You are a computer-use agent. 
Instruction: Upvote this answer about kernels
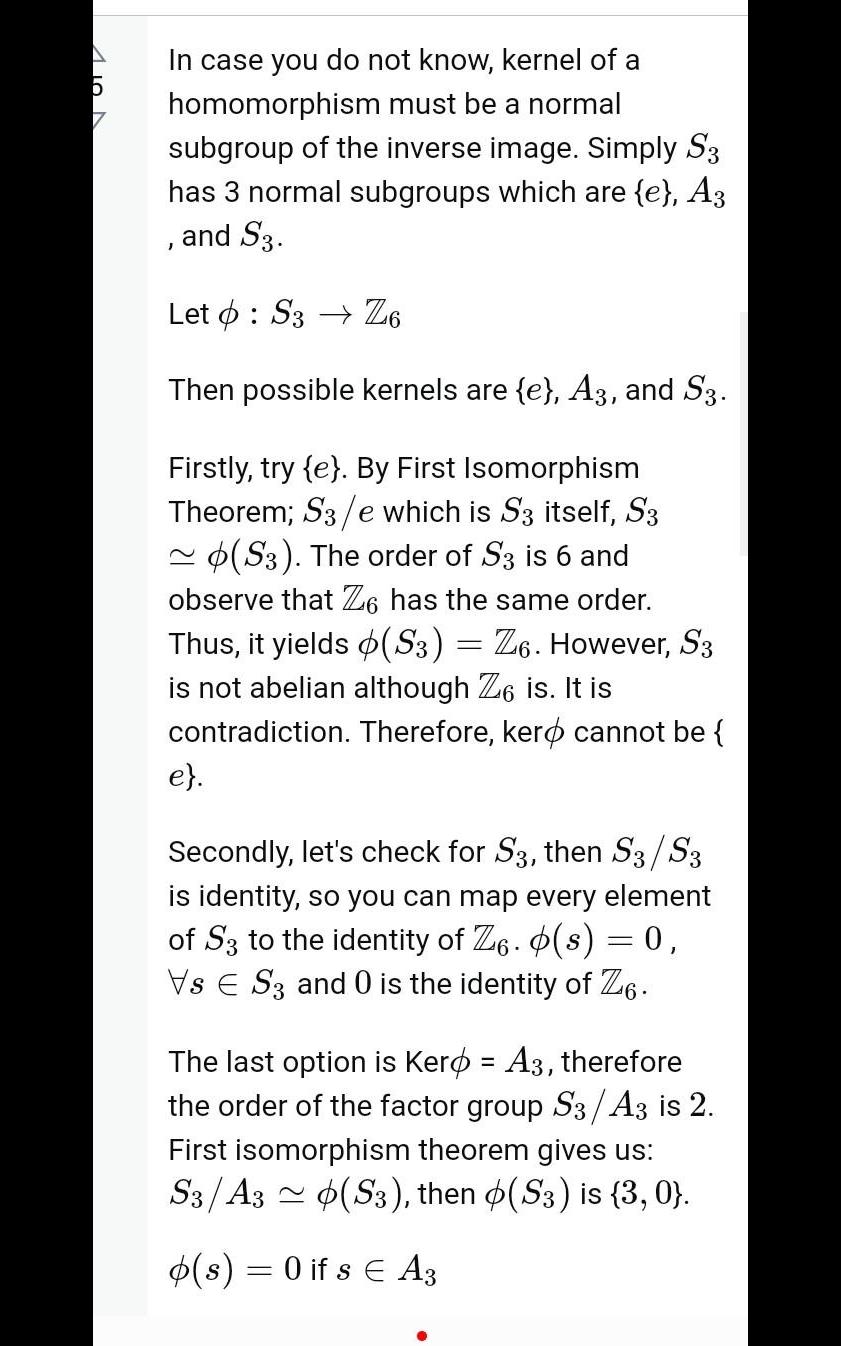[x=98, y=53]
